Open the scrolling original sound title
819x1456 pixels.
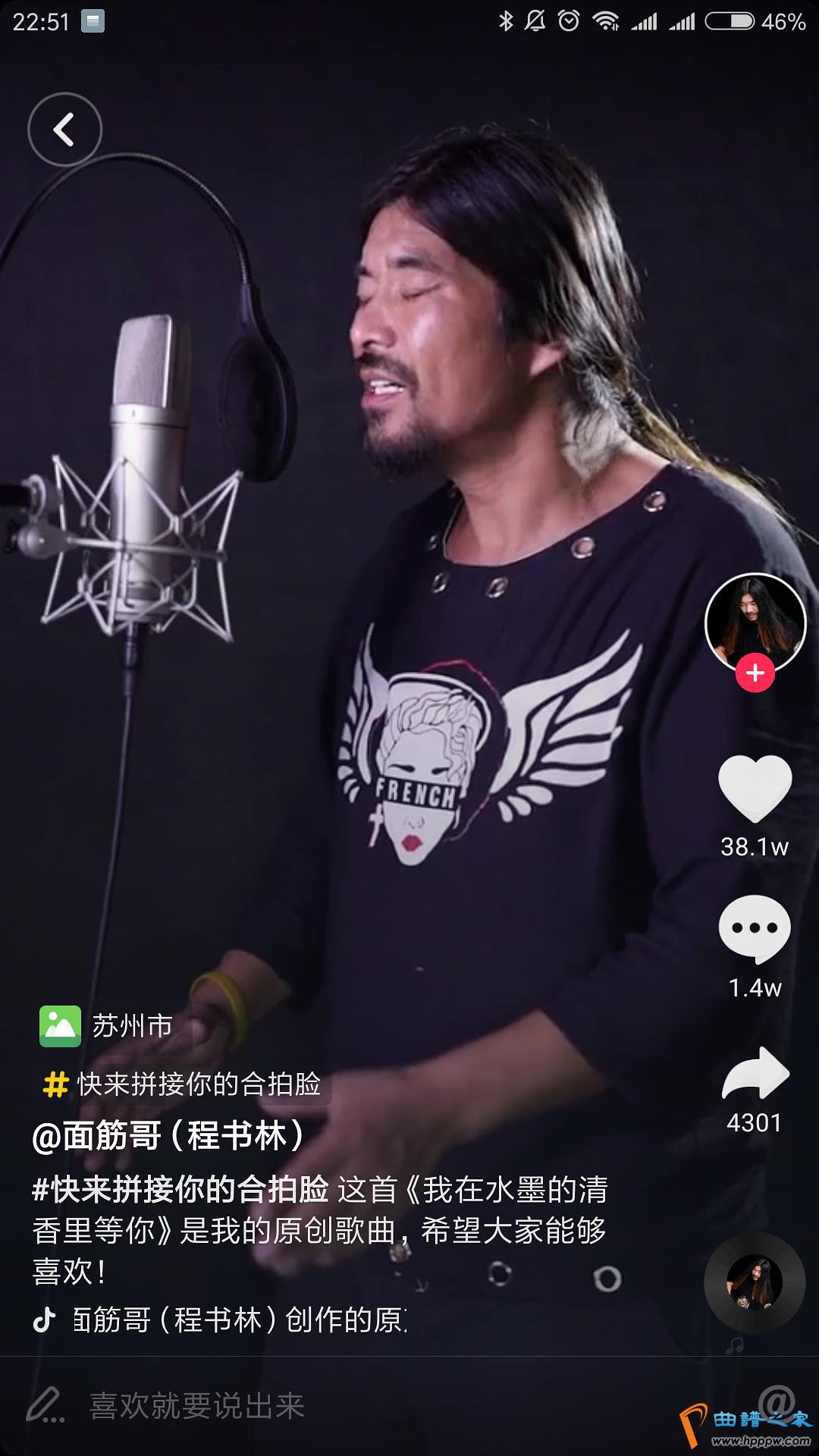(x=239, y=1320)
